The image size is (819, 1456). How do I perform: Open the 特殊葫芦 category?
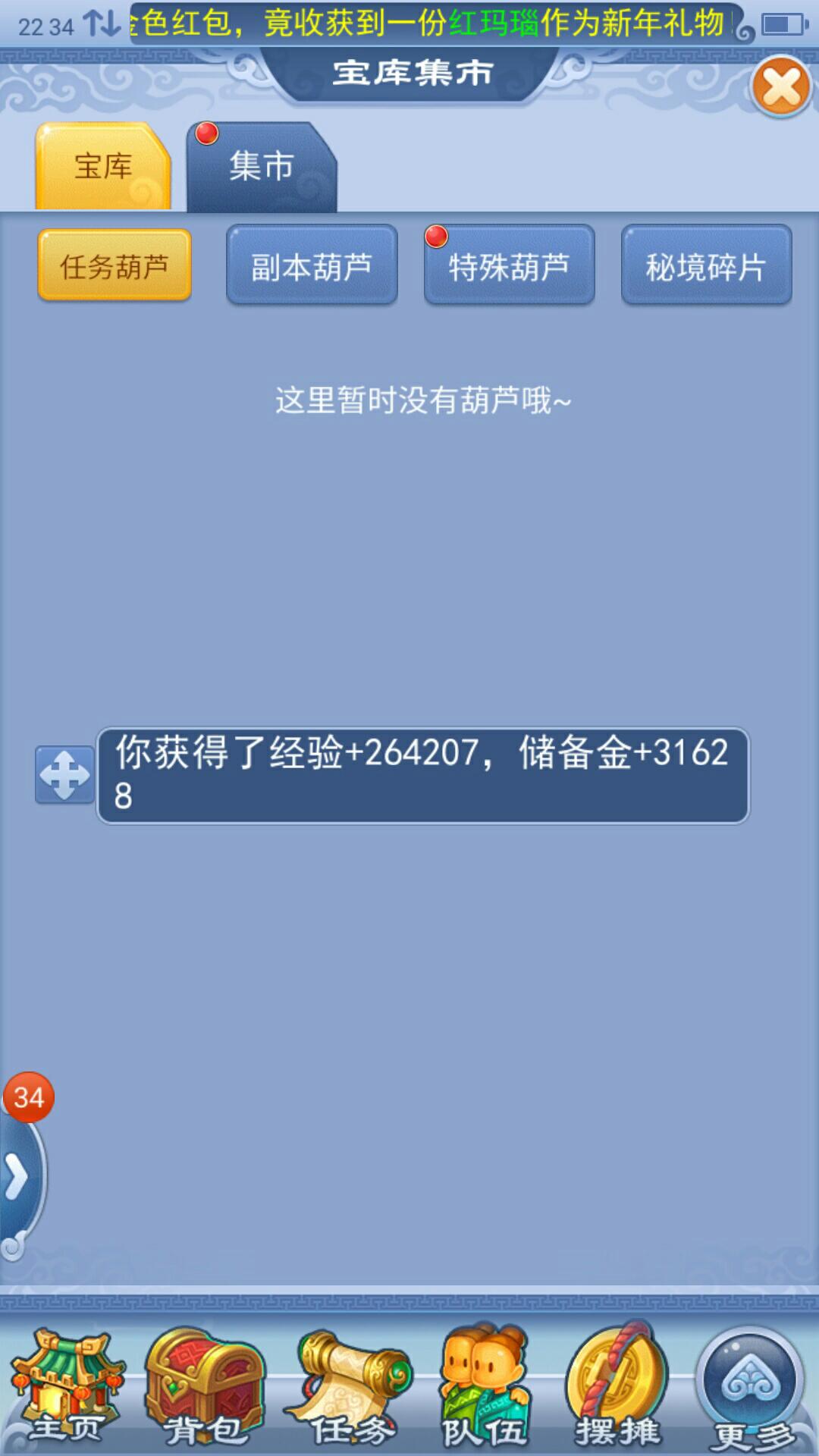(x=509, y=266)
